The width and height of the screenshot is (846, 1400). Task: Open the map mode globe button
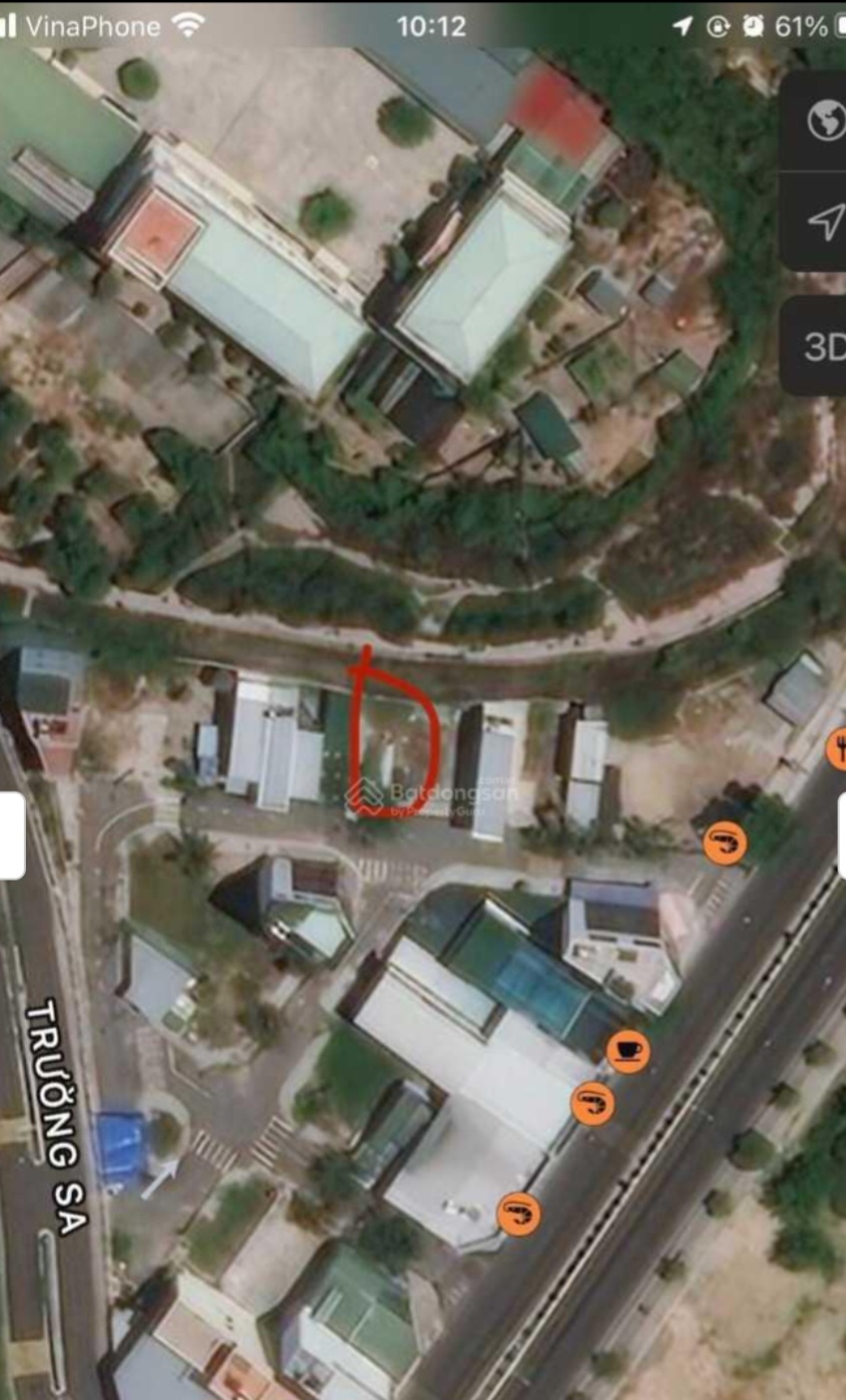(x=825, y=121)
